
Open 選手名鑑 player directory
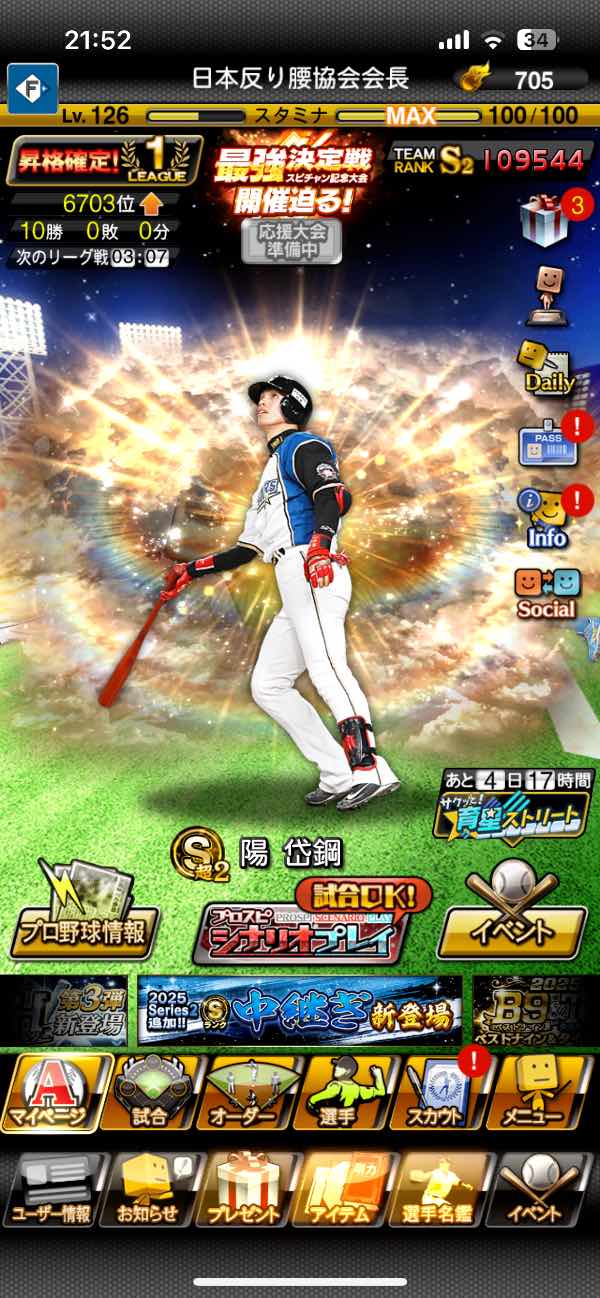(x=440, y=1188)
